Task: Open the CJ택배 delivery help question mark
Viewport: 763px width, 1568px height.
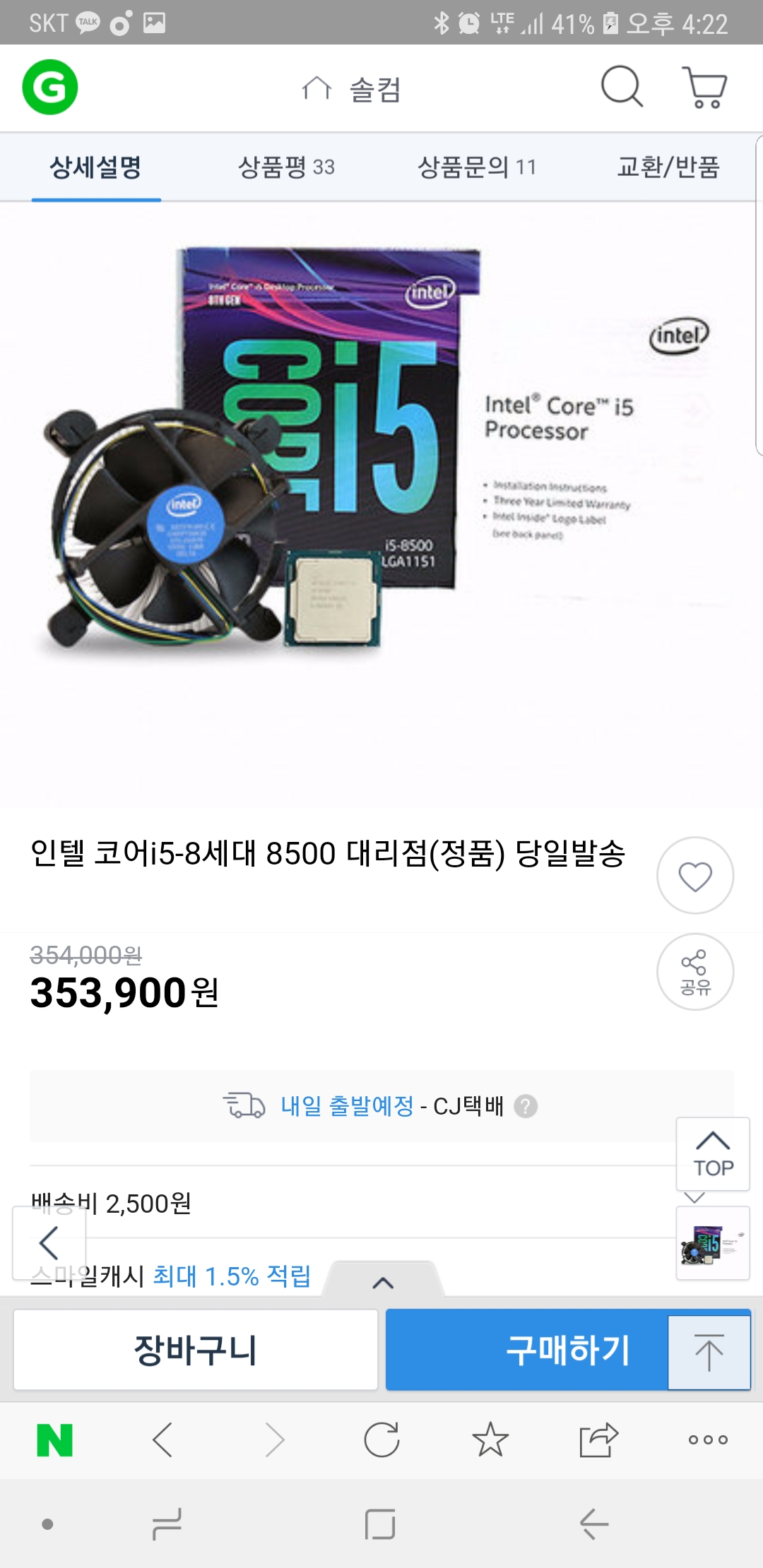Action: (x=526, y=1106)
